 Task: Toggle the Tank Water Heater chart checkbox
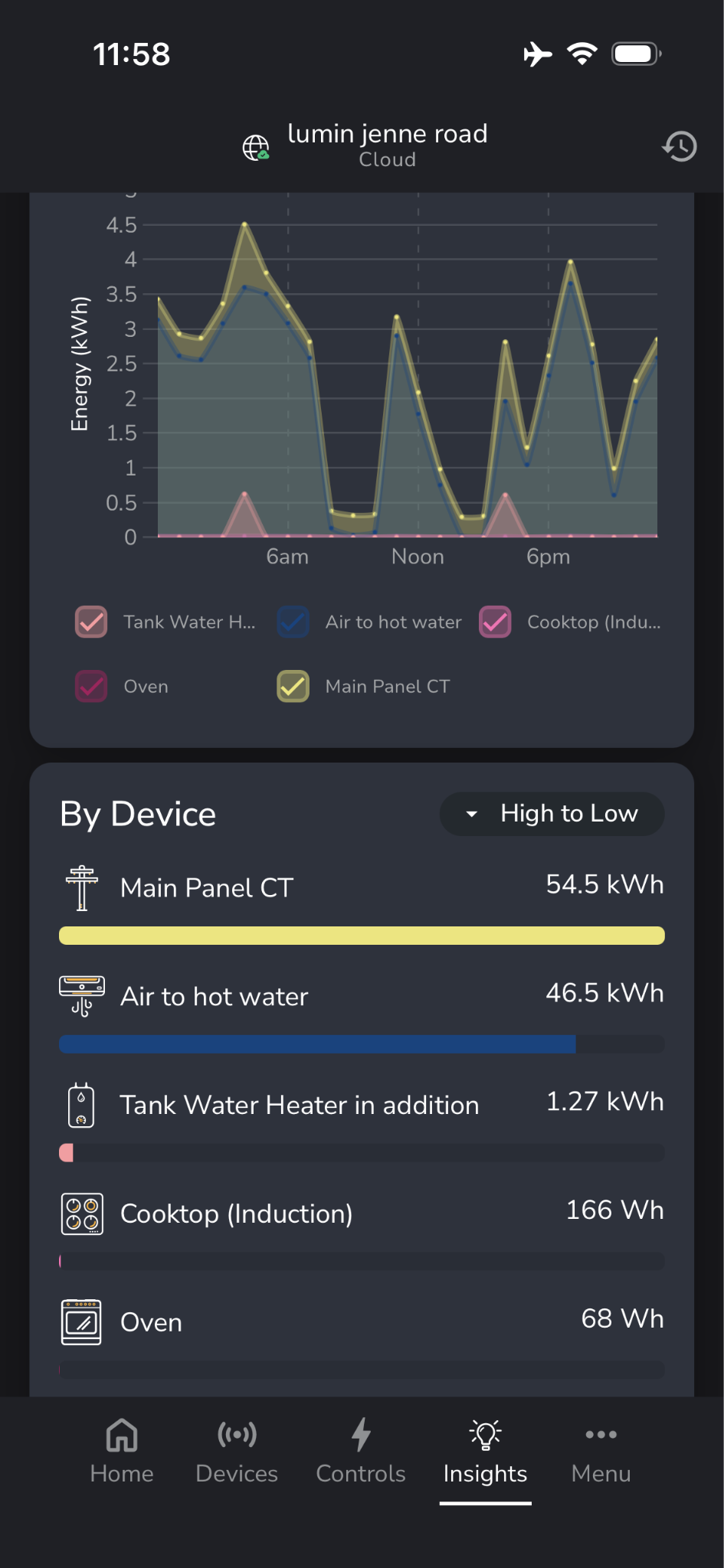[x=91, y=622]
